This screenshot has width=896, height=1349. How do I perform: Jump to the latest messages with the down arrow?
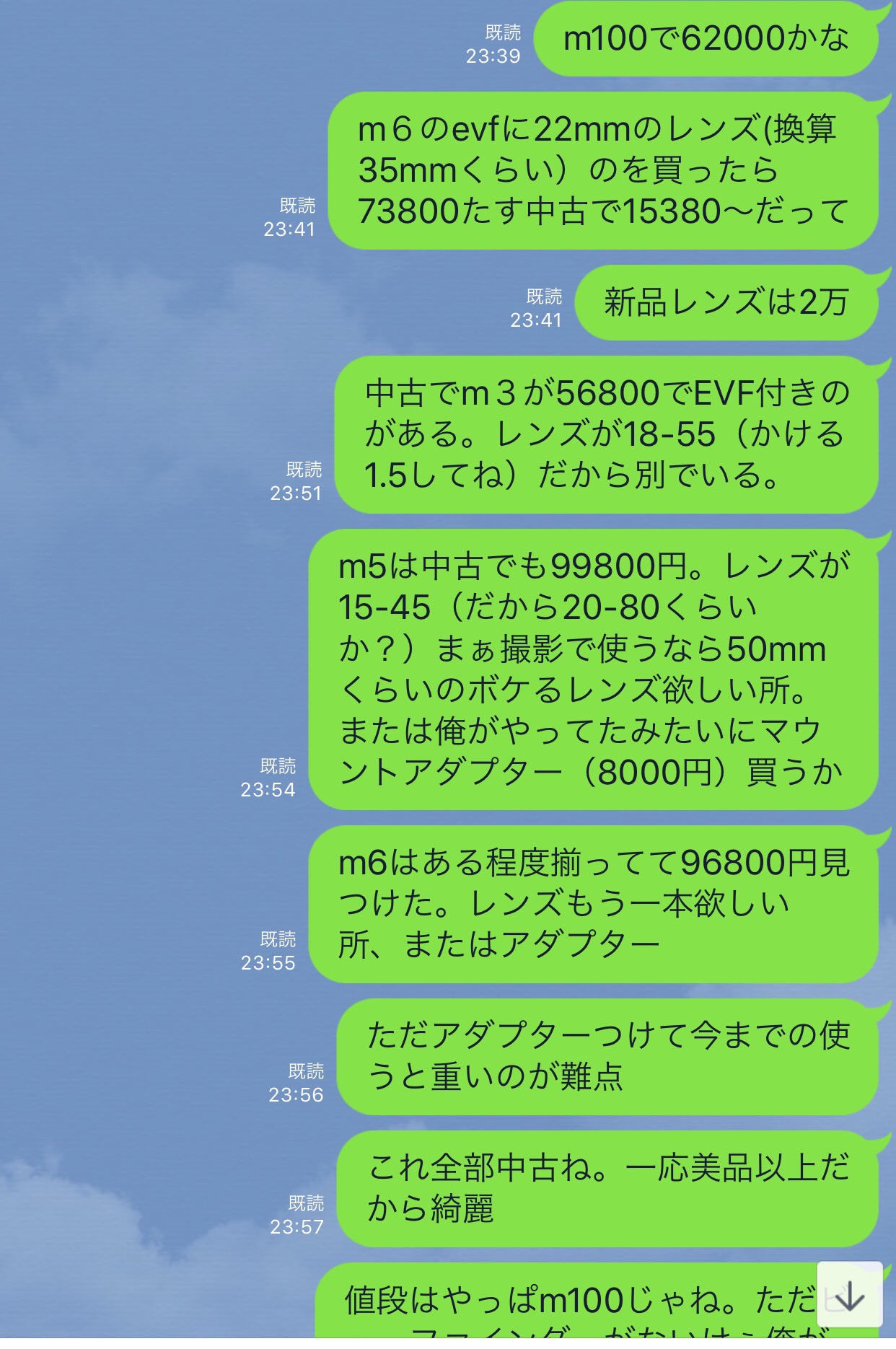[849, 1295]
